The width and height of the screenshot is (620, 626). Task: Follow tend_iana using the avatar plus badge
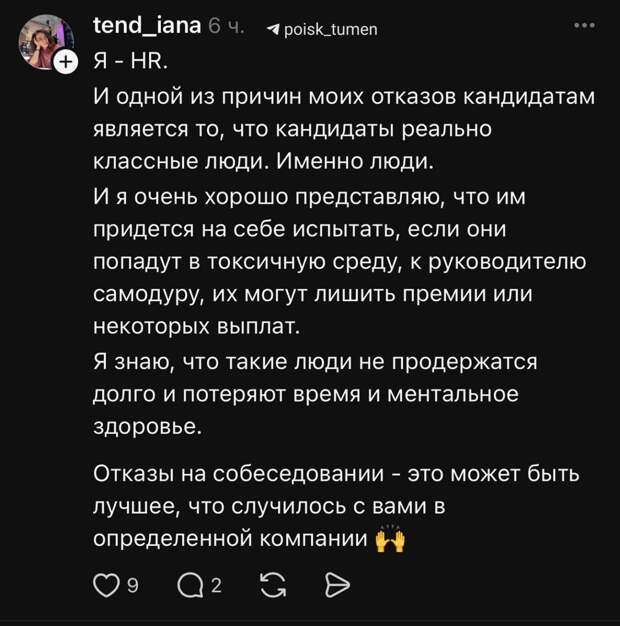pos(64,62)
